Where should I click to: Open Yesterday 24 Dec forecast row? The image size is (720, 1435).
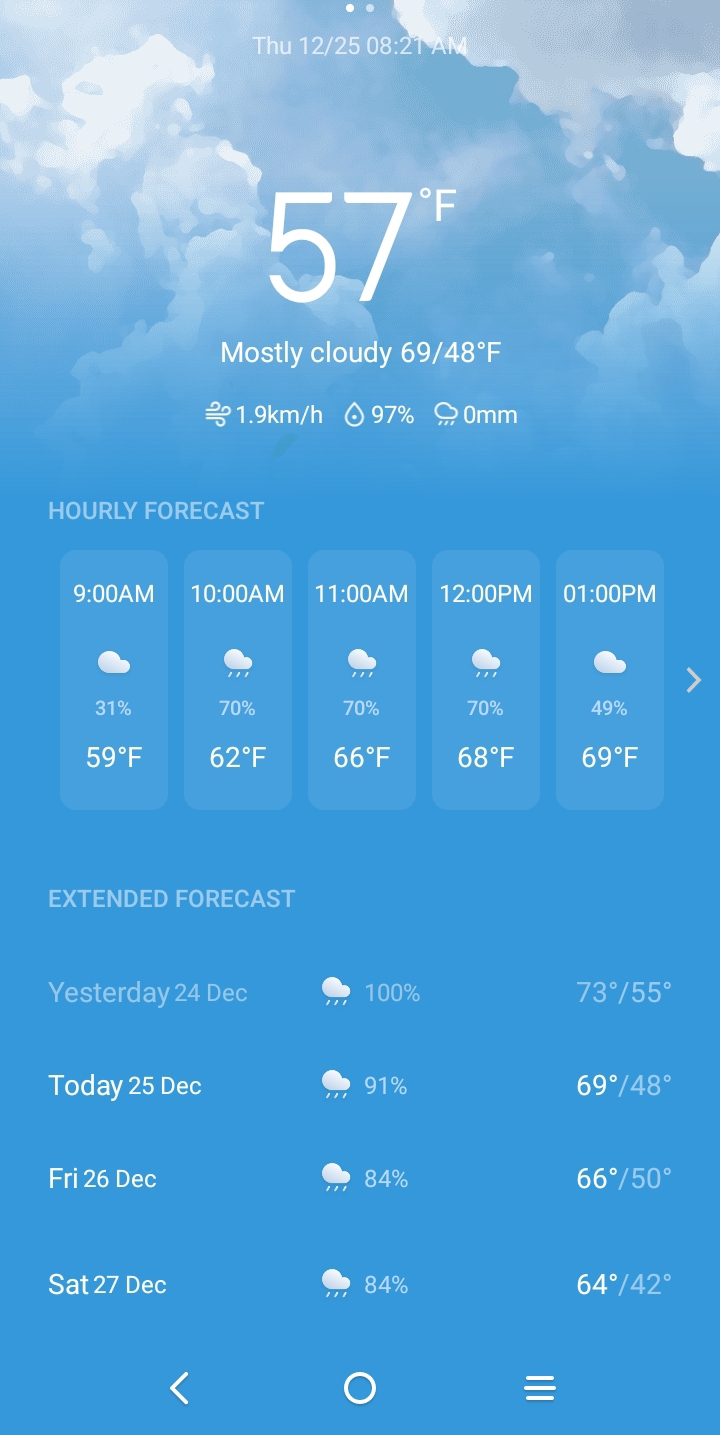pyautogui.click(x=360, y=992)
